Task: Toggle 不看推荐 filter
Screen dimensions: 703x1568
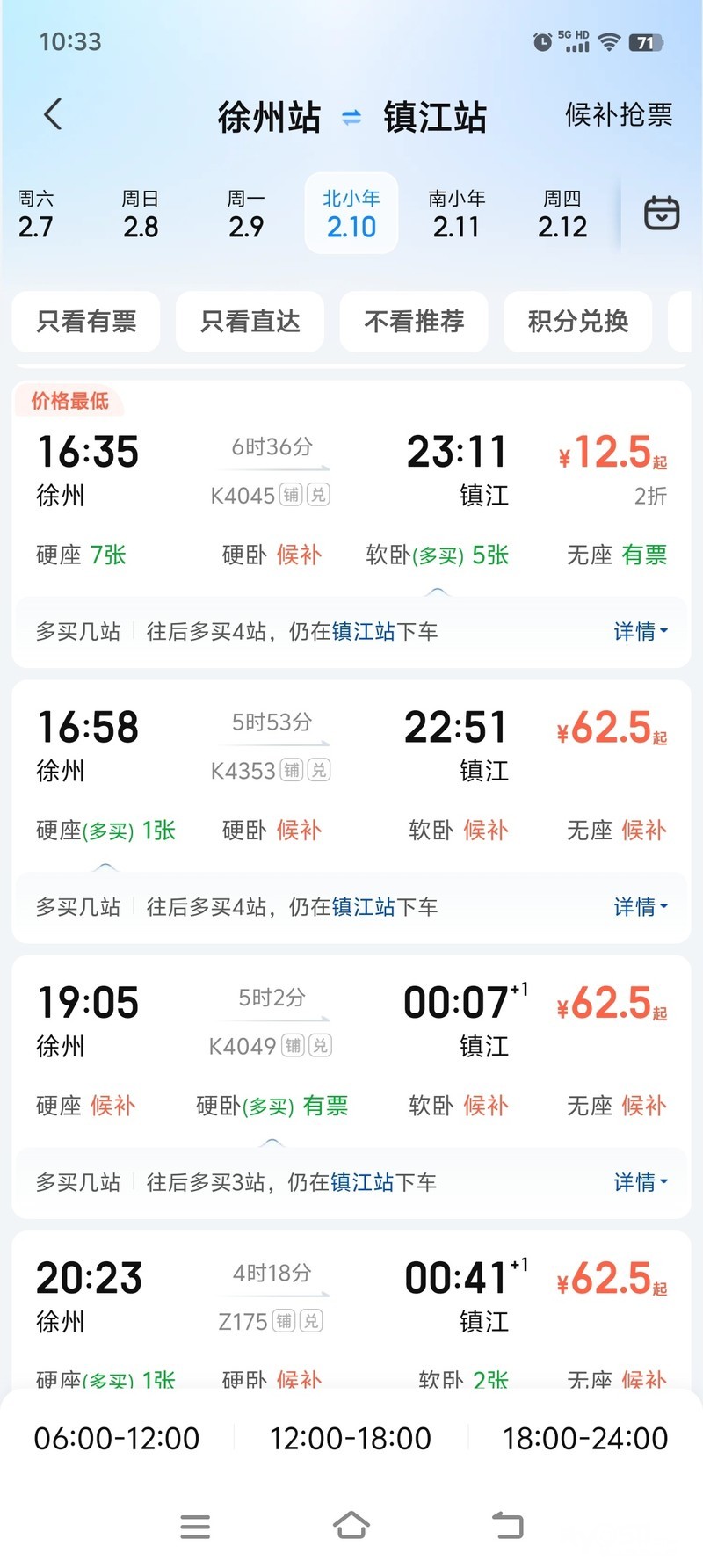Action: pos(414,322)
